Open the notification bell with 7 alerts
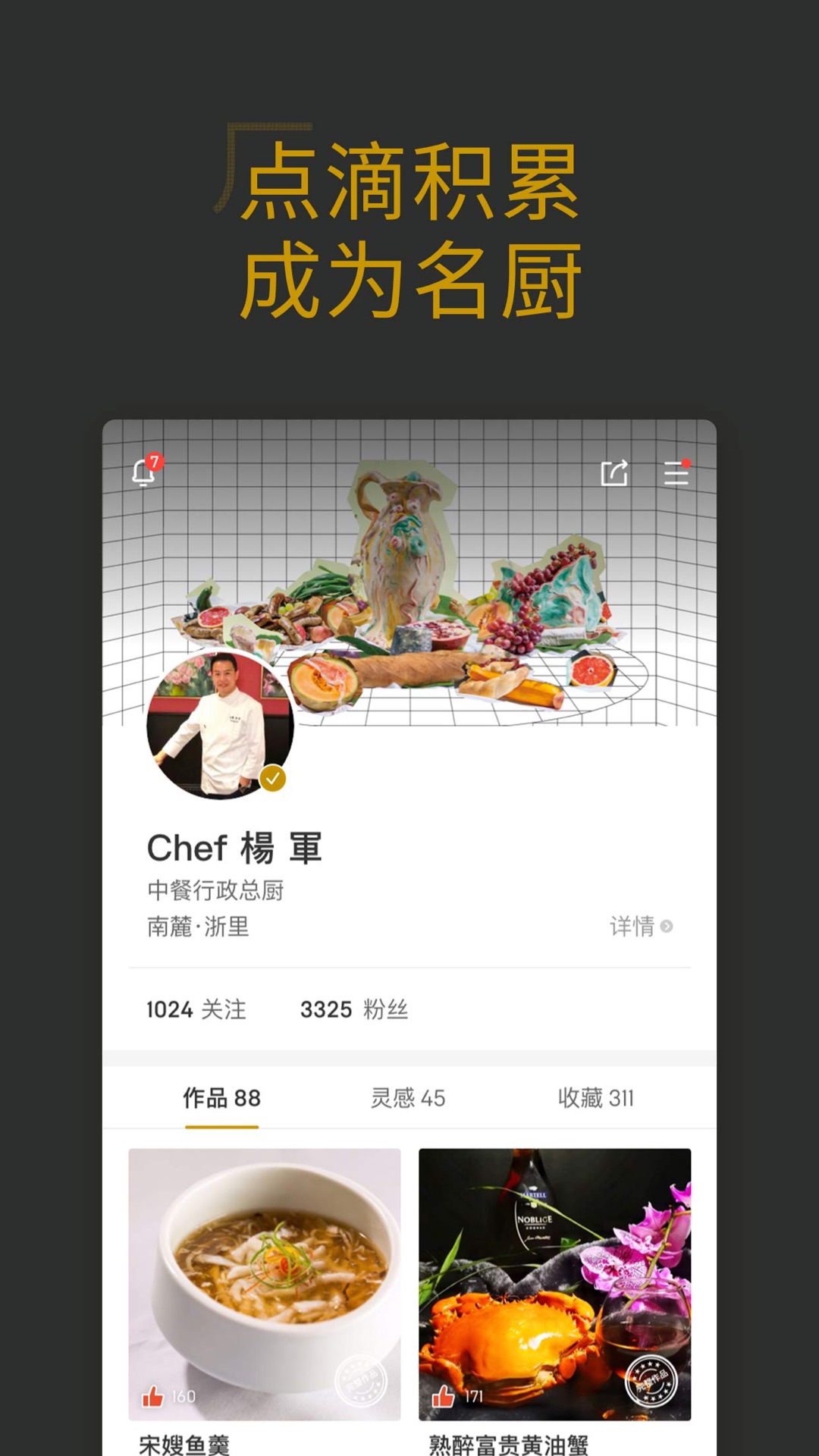The width and height of the screenshot is (819, 1456). click(144, 472)
